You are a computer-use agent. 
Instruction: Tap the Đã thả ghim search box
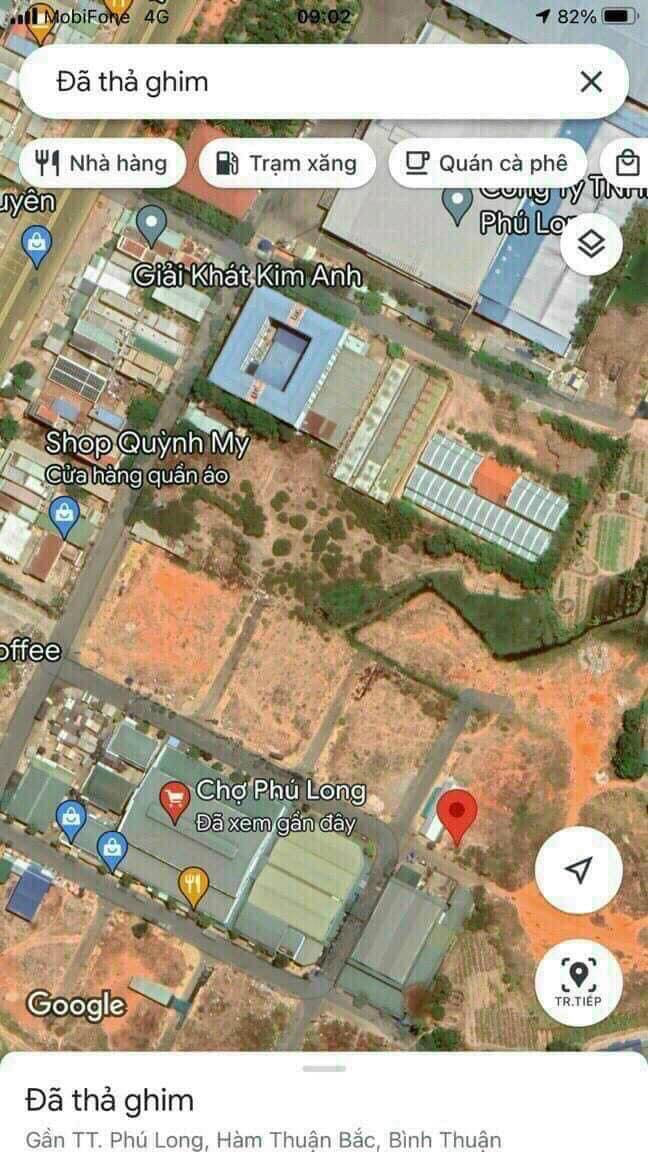click(290, 82)
